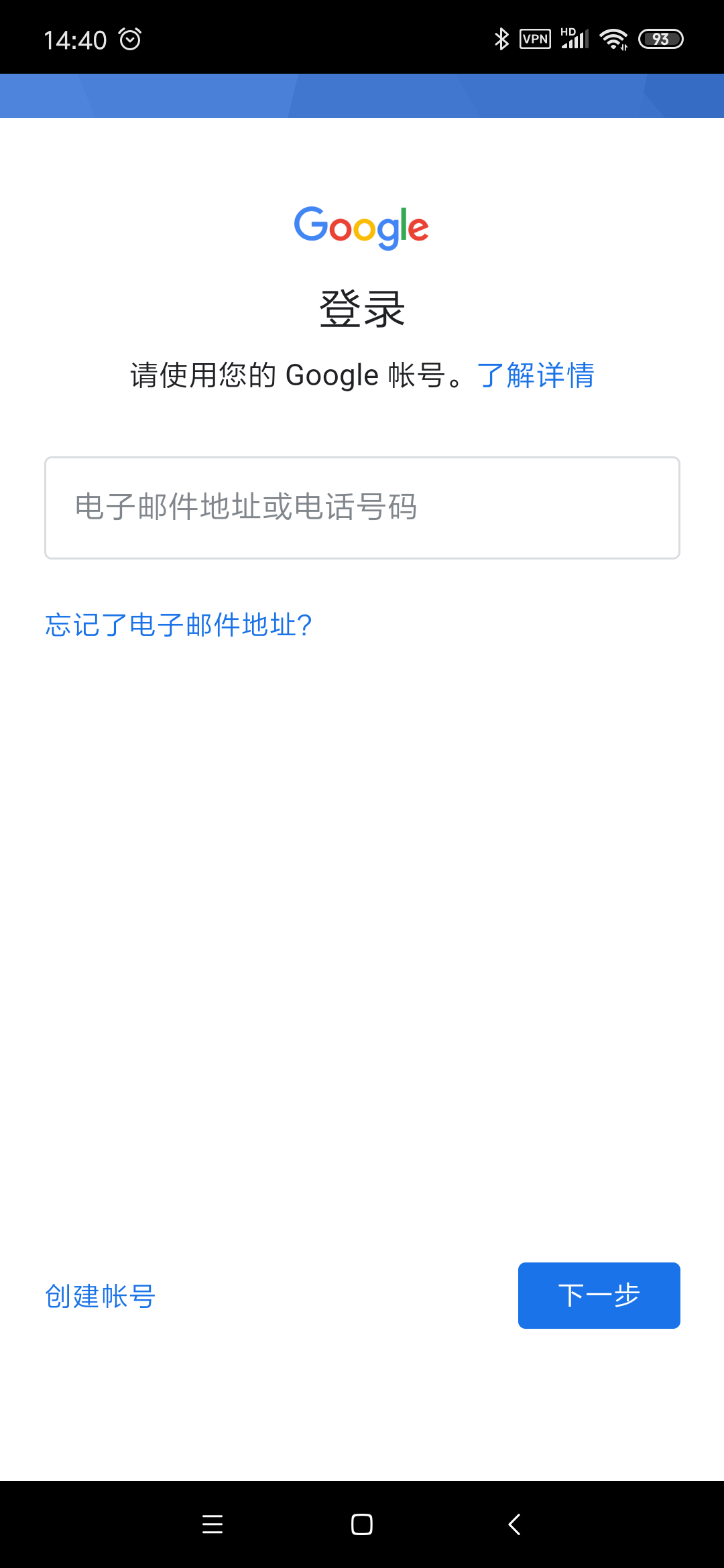Screen dimensions: 724x1568
Task: Tap 忘记了电子邮件地址? link
Action: point(178,625)
